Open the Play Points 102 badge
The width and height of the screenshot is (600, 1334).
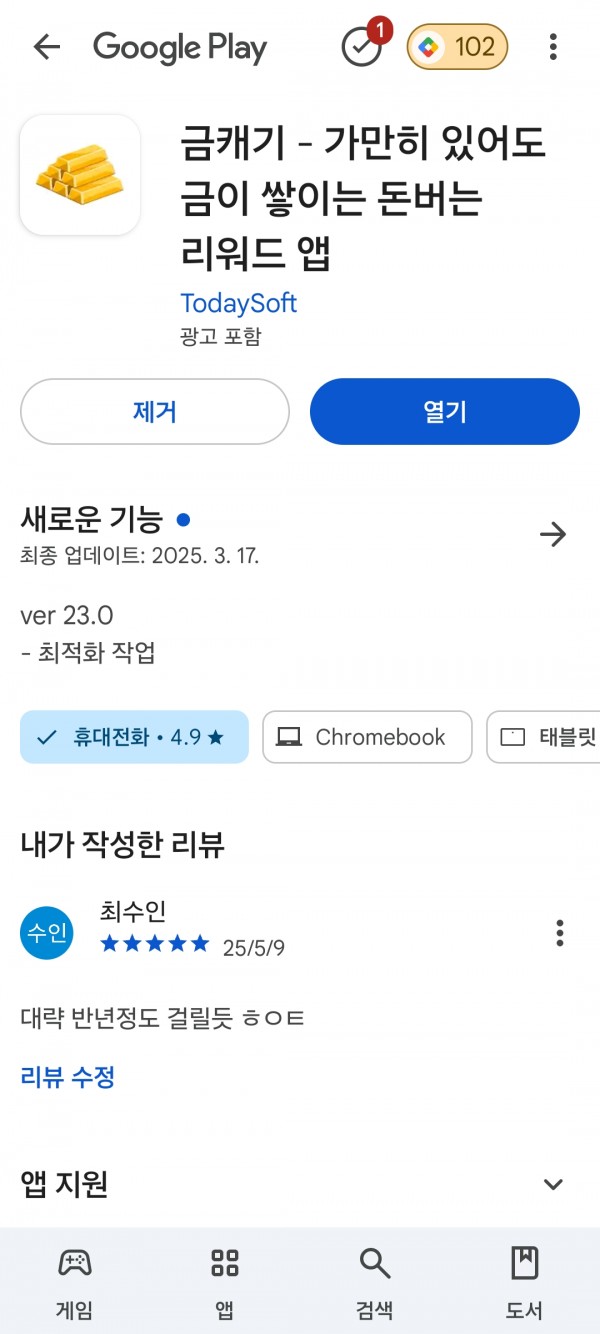pos(457,47)
